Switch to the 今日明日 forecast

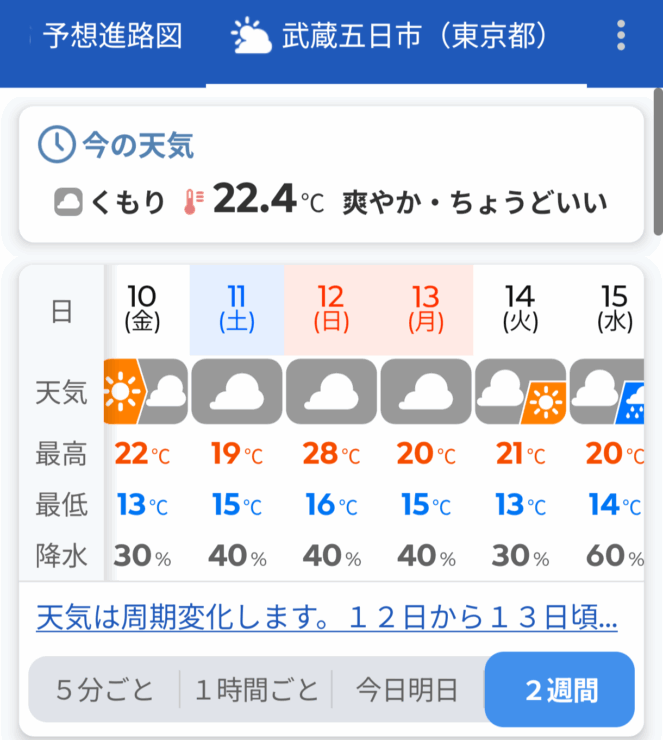click(x=407, y=689)
